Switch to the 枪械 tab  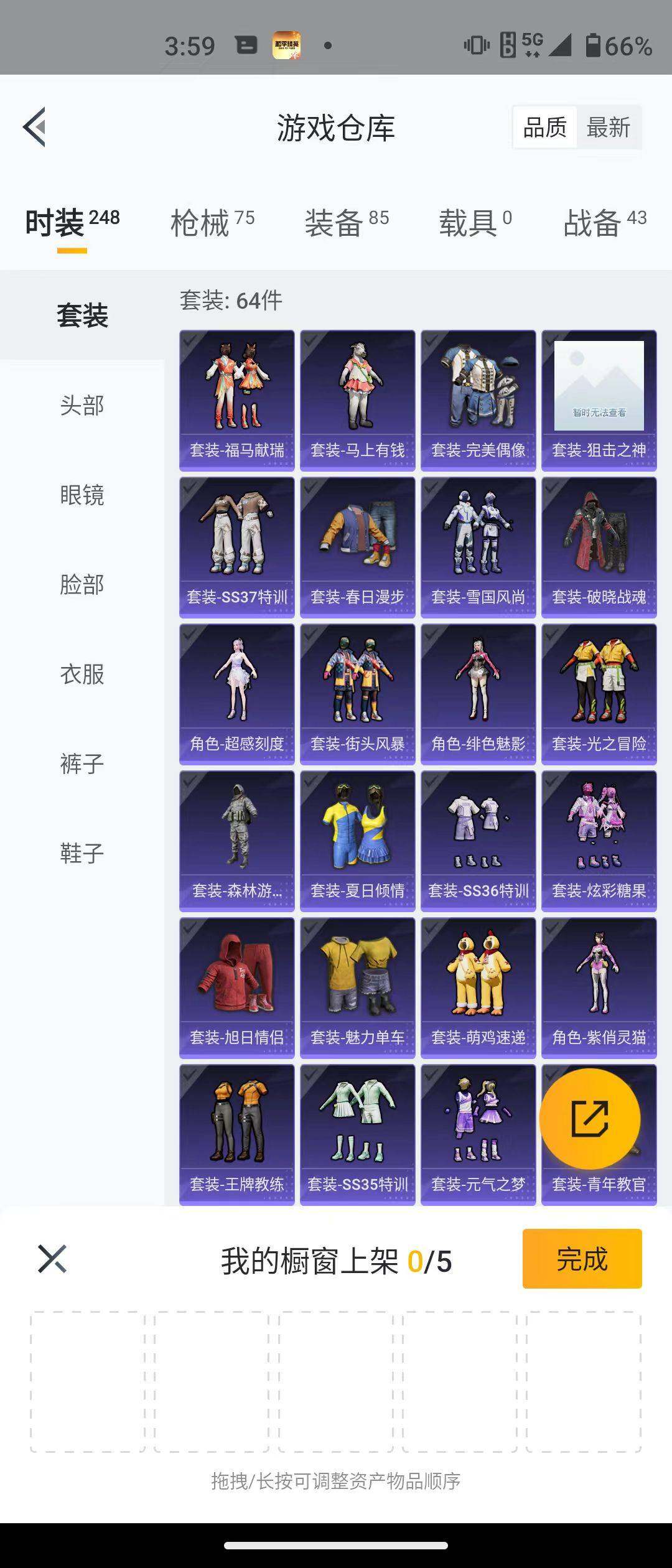click(212, 223)
